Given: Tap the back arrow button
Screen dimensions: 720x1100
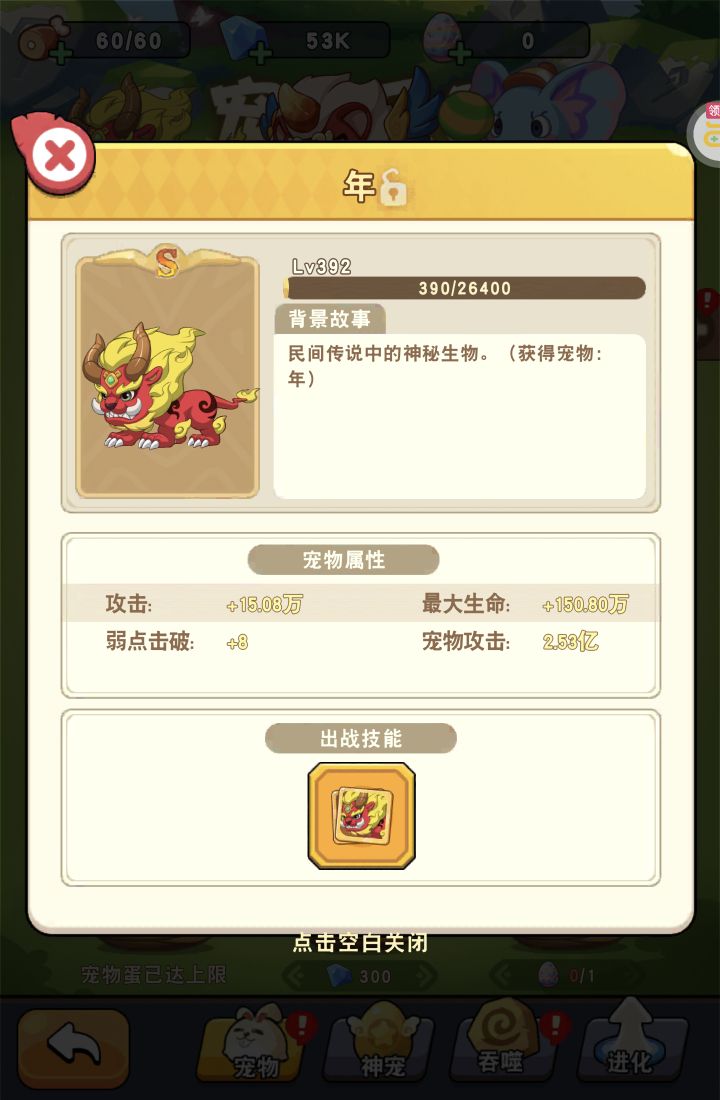Looking at the screenshot, I should click(x=74, y=1047).
